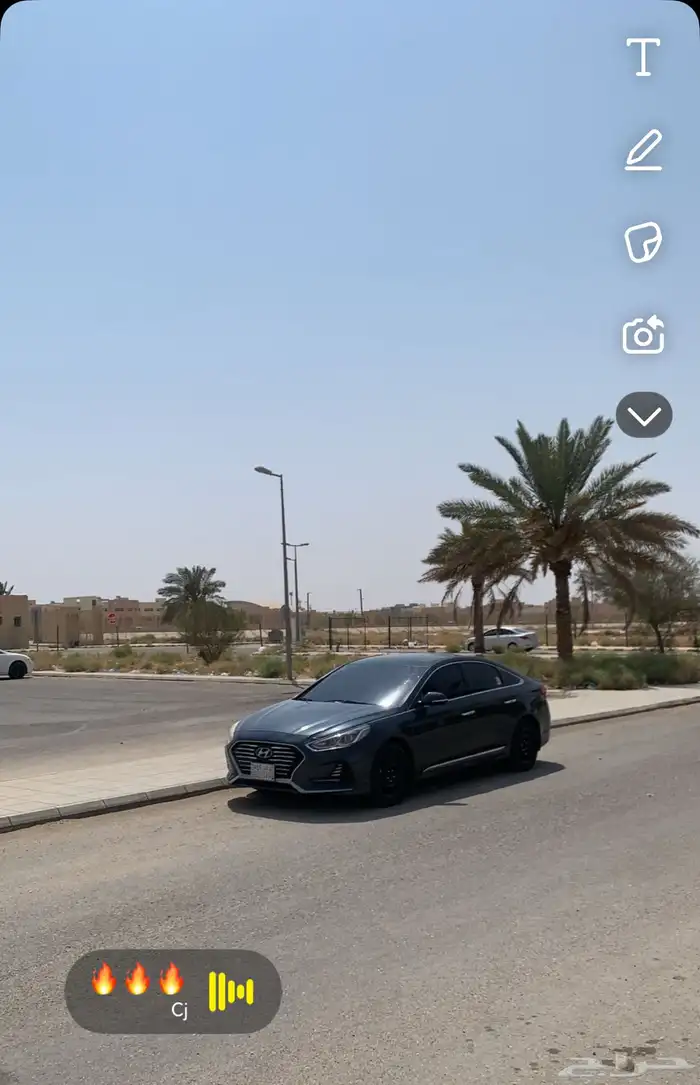Open the pencil drawing tool
This screenshot has height=1085, width=700.
pyautogui.click(x=643, y=149)
